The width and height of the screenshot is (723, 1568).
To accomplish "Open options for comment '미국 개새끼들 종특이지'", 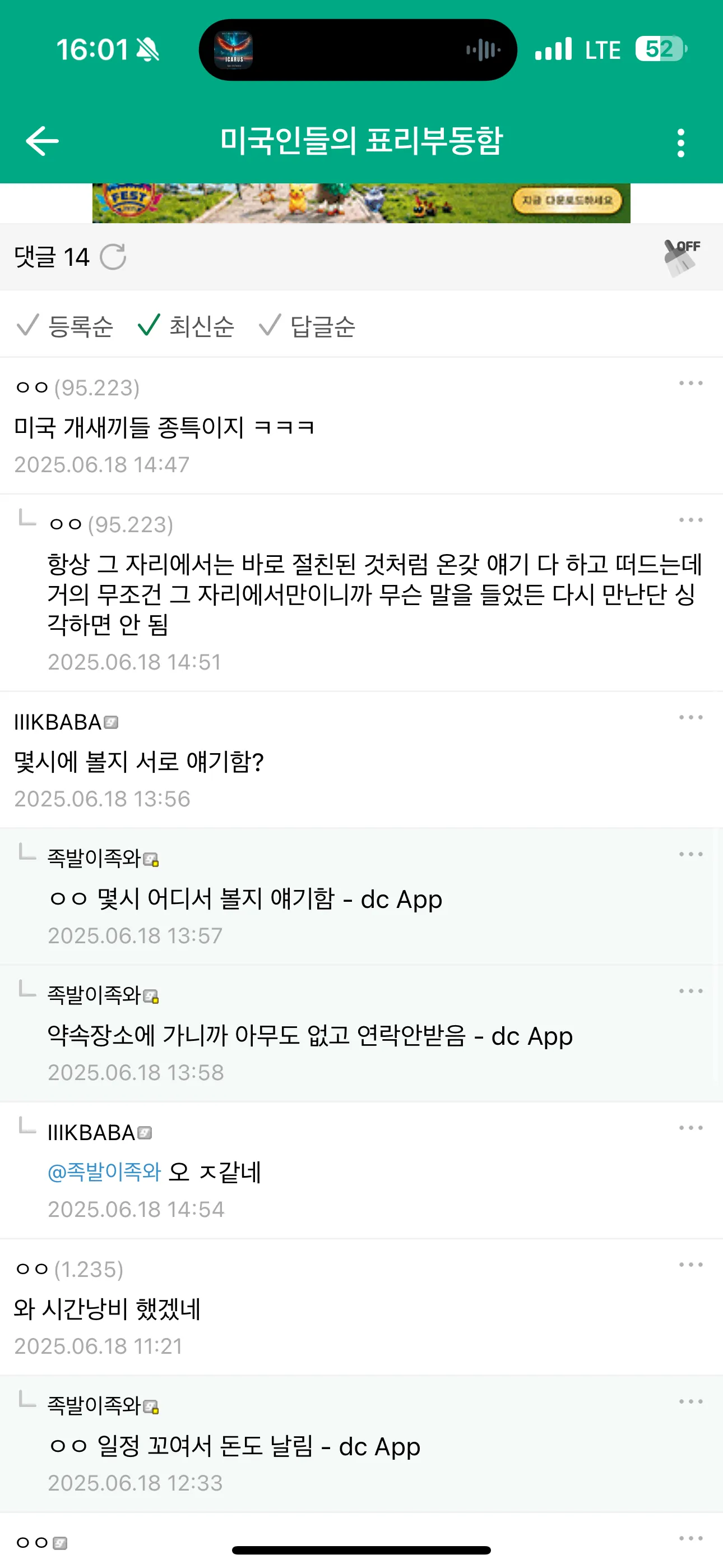I will click(x=690, y=384).
